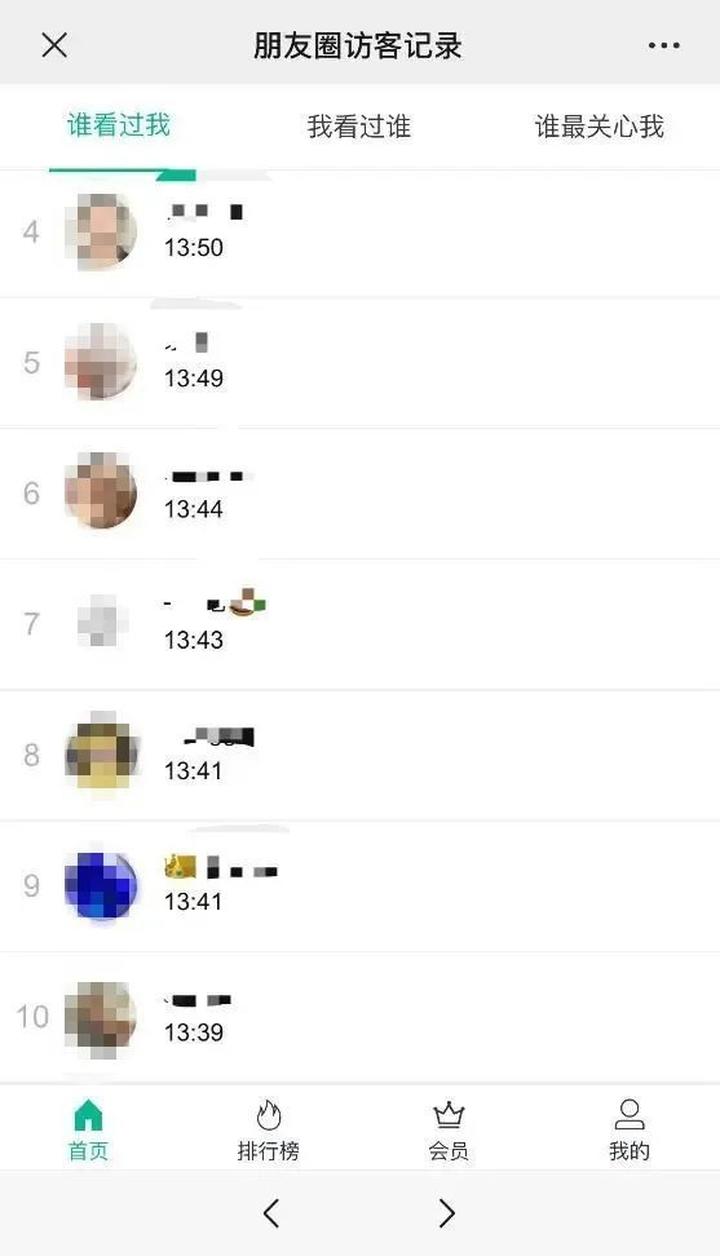Go to the 首页 tab
The height and width of the screenshot is (1256, 720).
coord(88,1130)
